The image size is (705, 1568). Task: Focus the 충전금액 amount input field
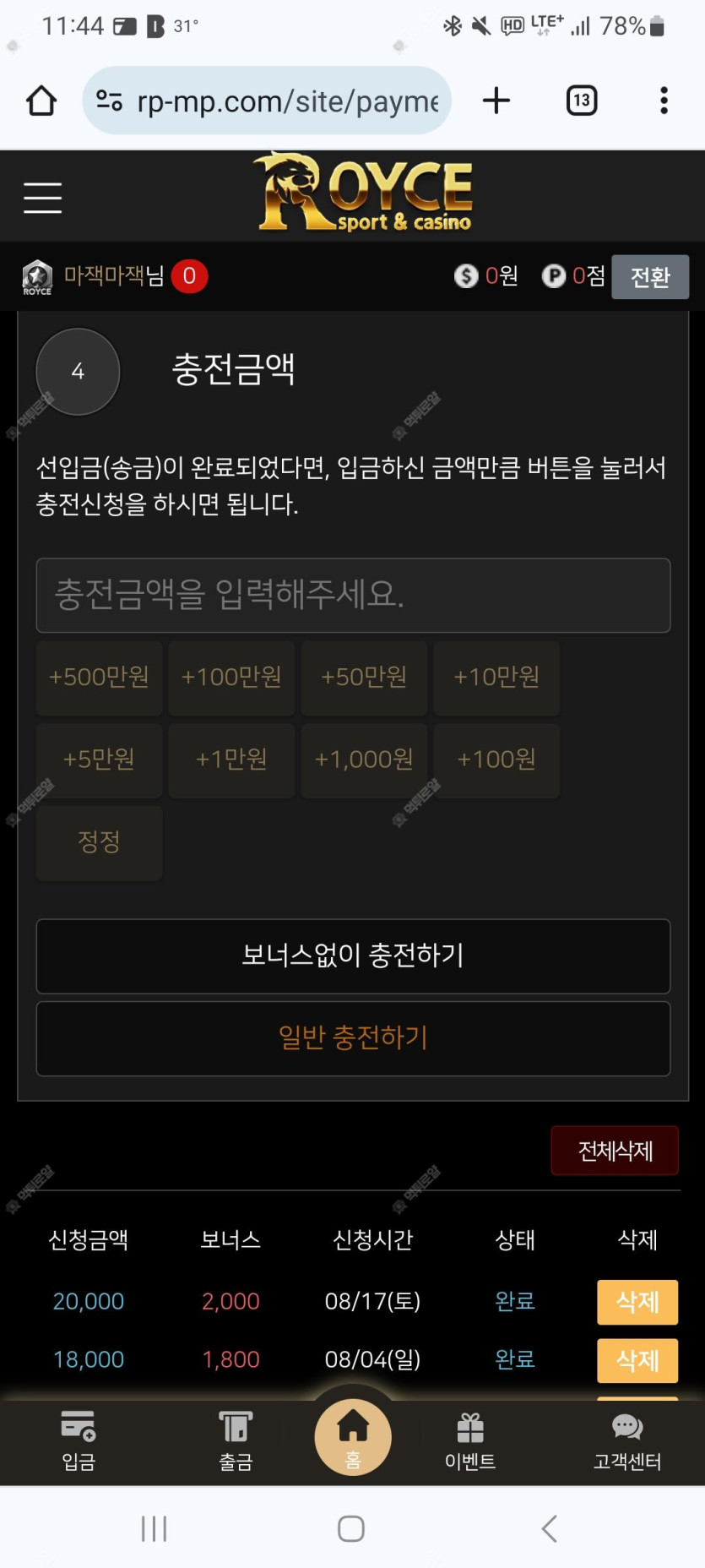pos(353,595)
